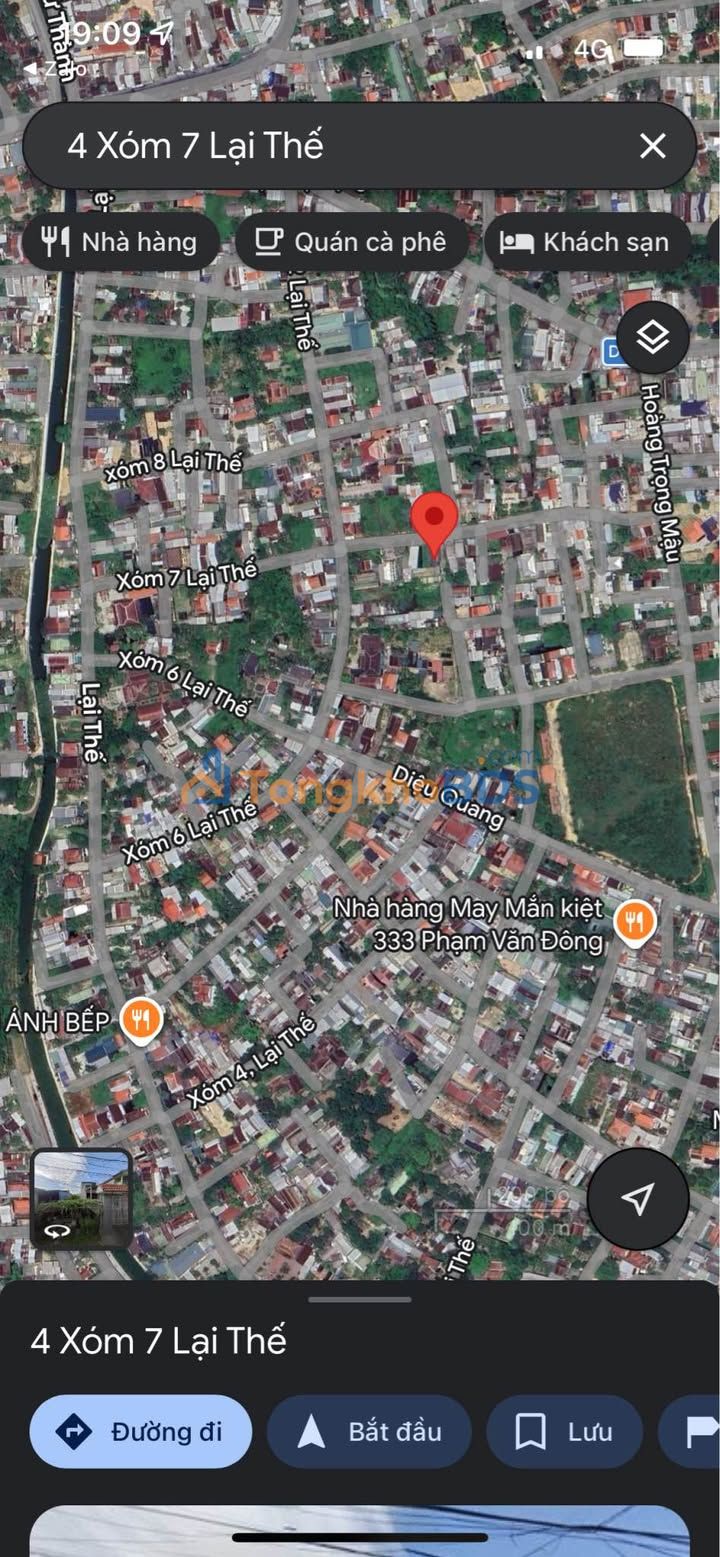Open the map layers button
This screenshot has width=720, height=1557.
(x=652, y=338)
